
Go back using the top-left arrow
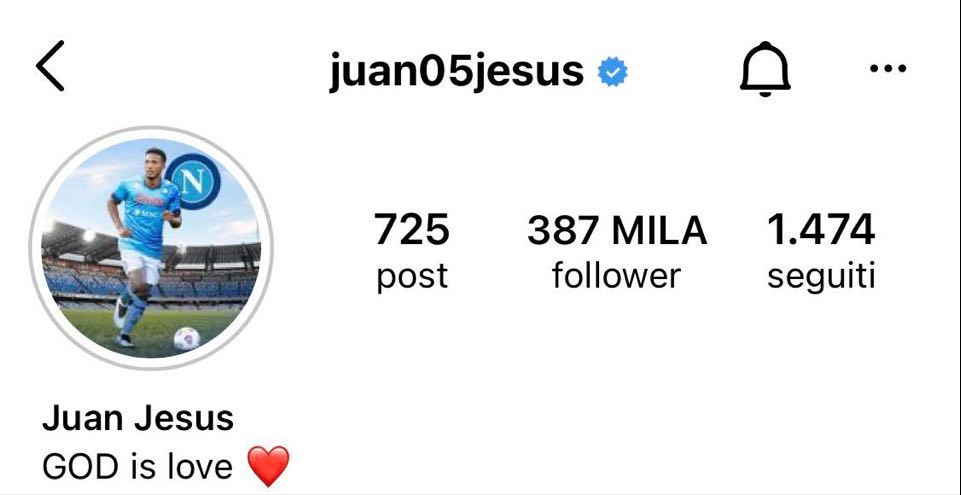pos(50,69)
